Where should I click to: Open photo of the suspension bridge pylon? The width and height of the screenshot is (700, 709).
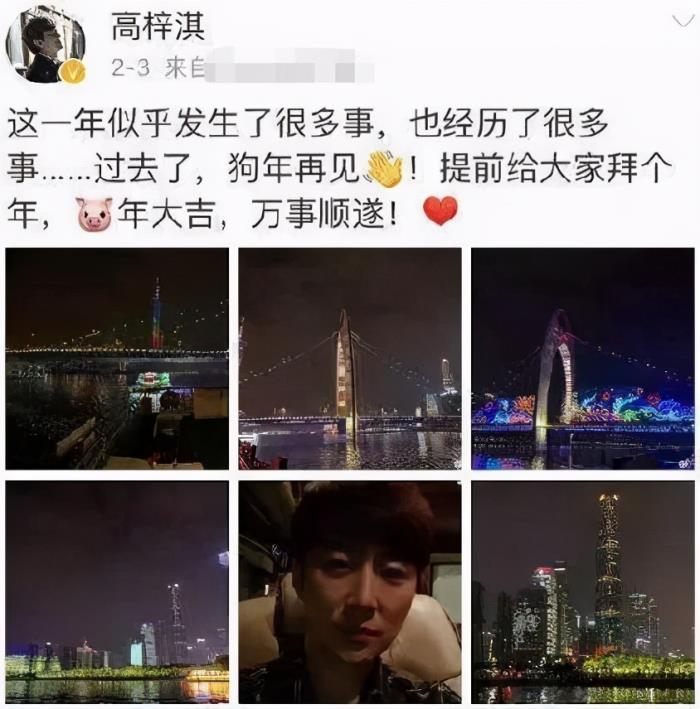click(350, 359)
